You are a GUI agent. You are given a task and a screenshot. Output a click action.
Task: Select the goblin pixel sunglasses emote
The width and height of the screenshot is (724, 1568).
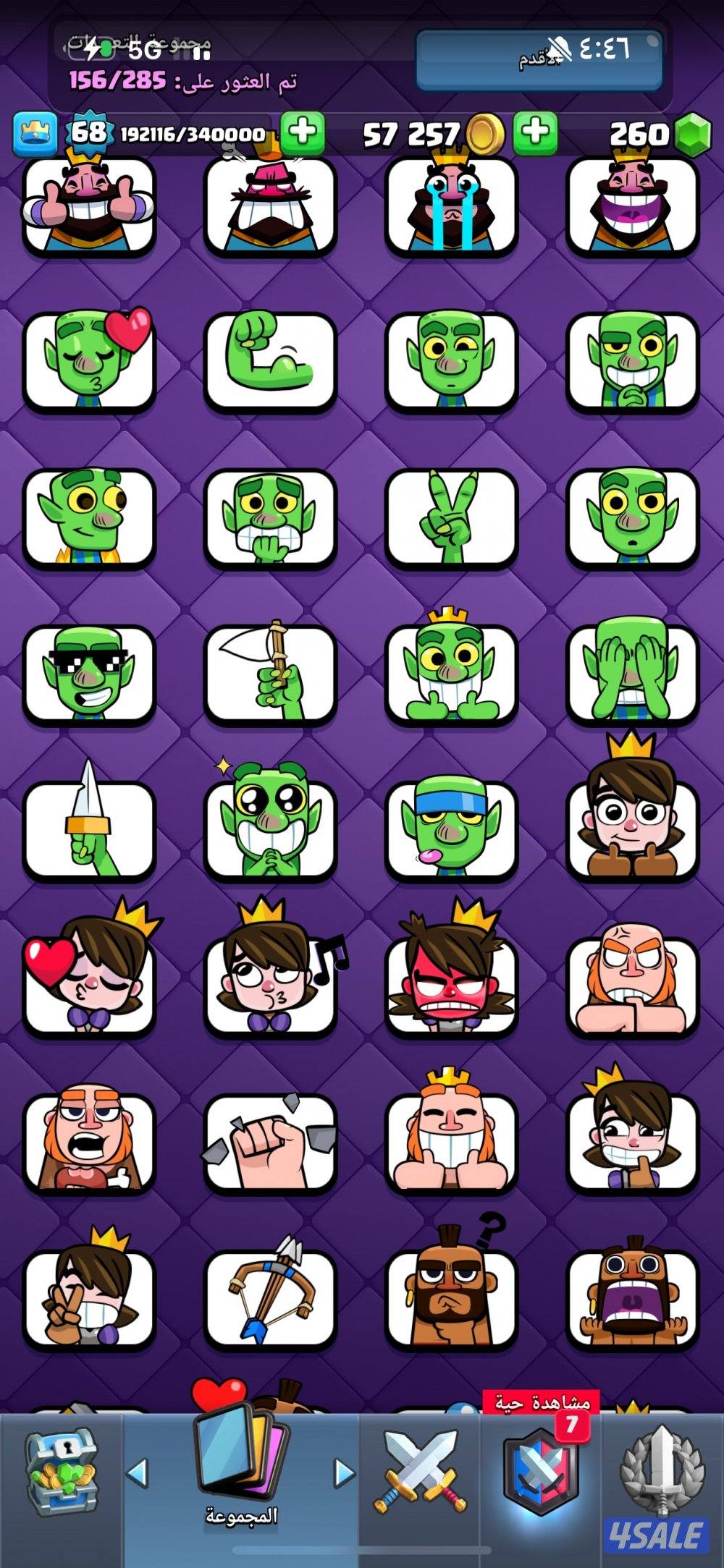click(89, 674)
